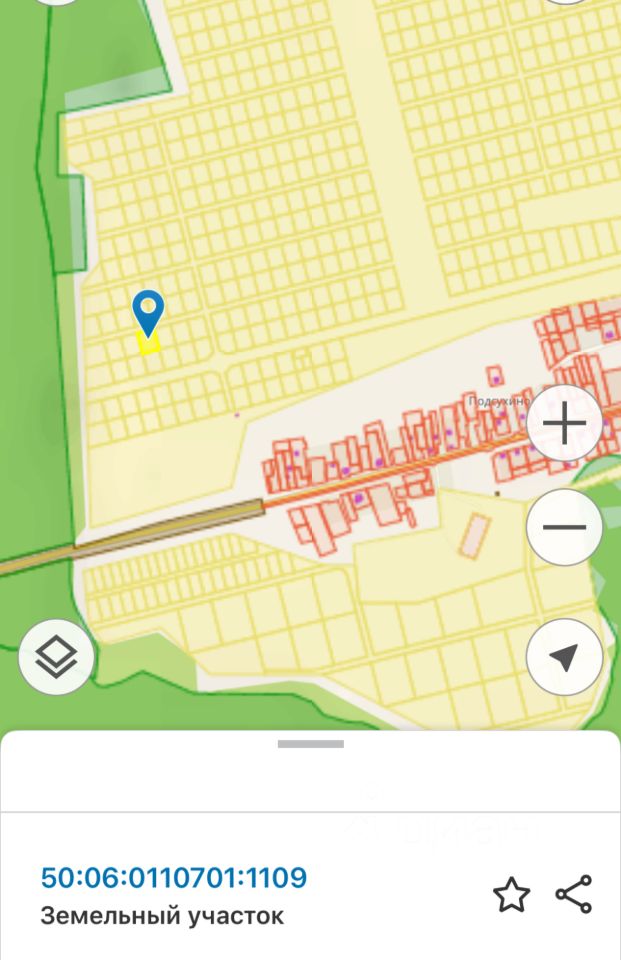Tap the blue location pin on map
The width and height of the screenshot is (621, 960).
point(148,312)
